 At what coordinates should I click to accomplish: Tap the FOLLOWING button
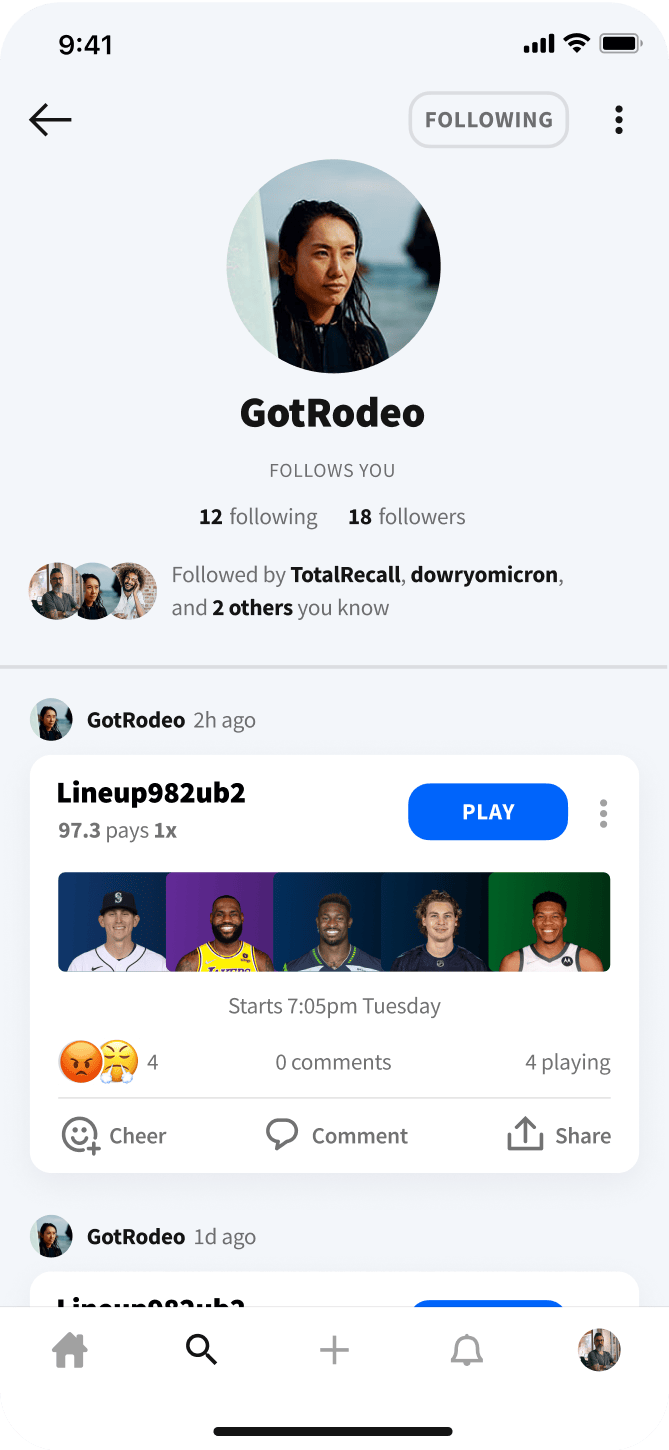click(x=488, y=120)
